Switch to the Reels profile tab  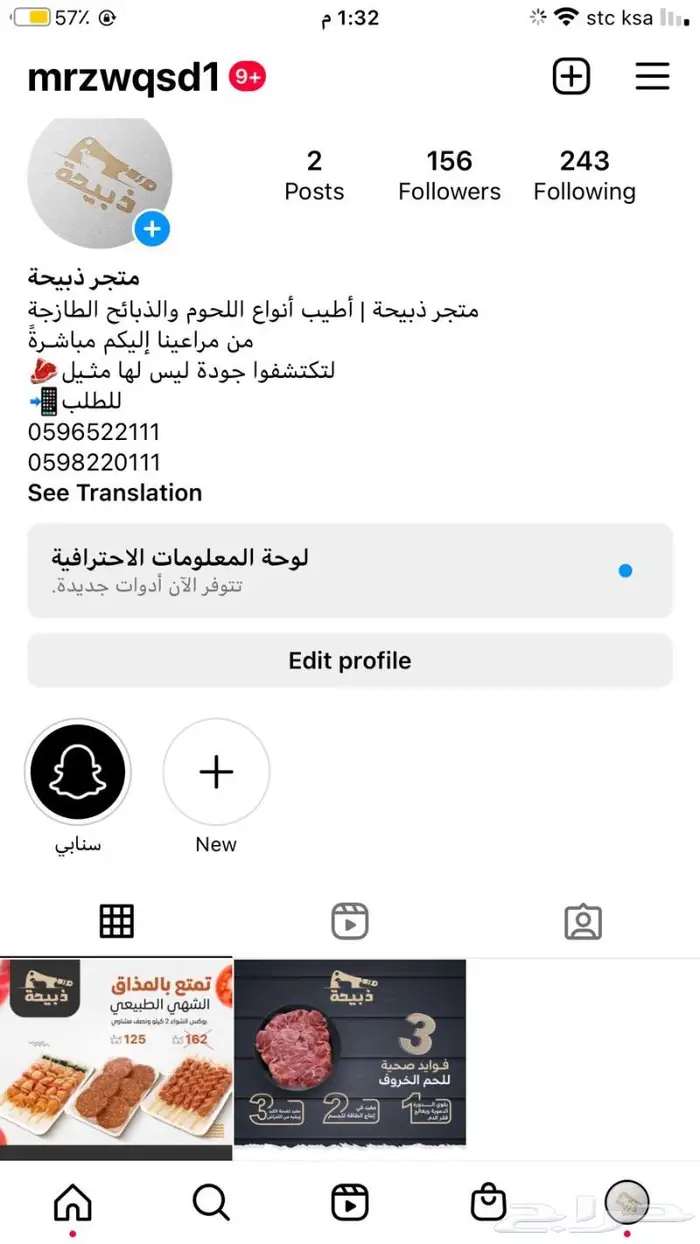click(350, 921)
